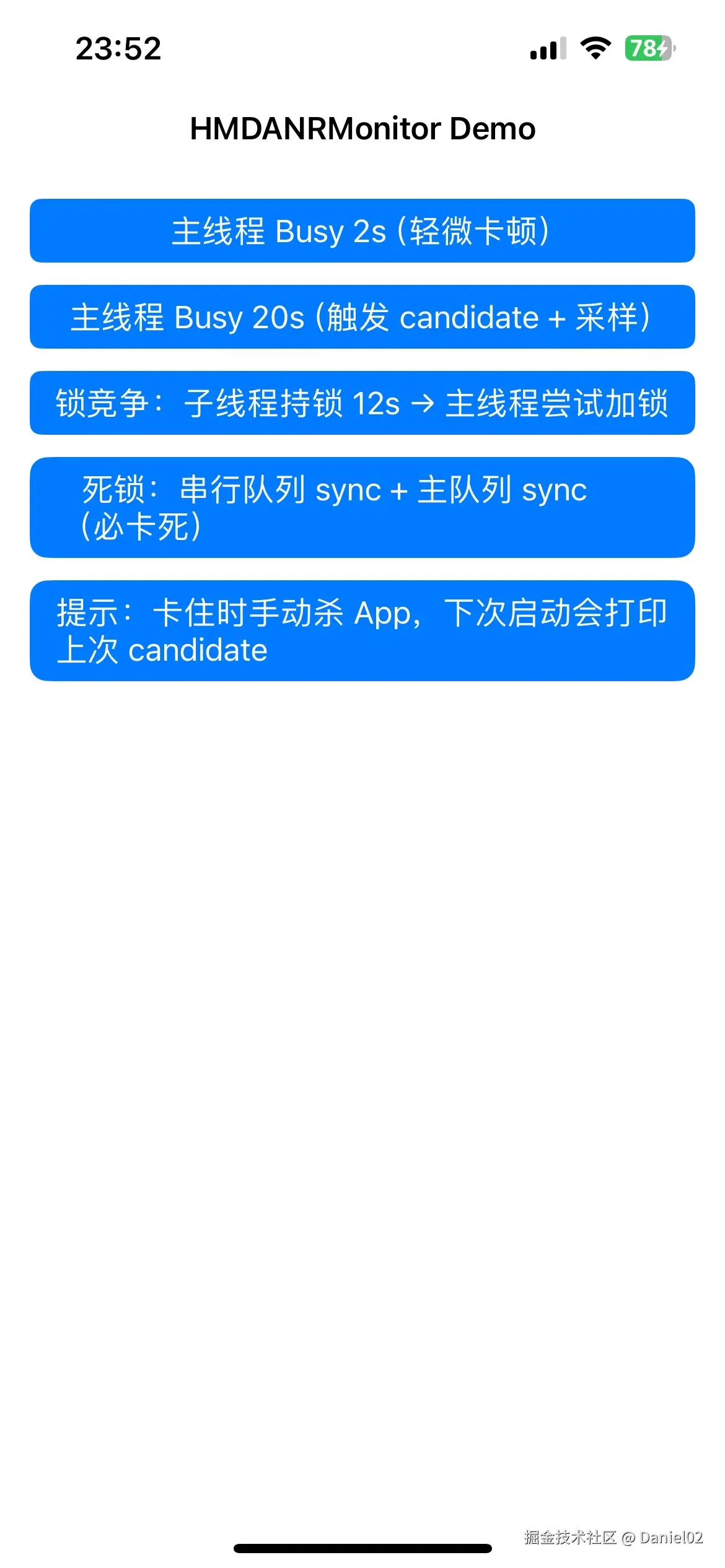Image resolution: width=725 pixels, height=1568 pixels.
Task: Run the 死锁 serial queue sync test
Action: (x=362, y=507)
